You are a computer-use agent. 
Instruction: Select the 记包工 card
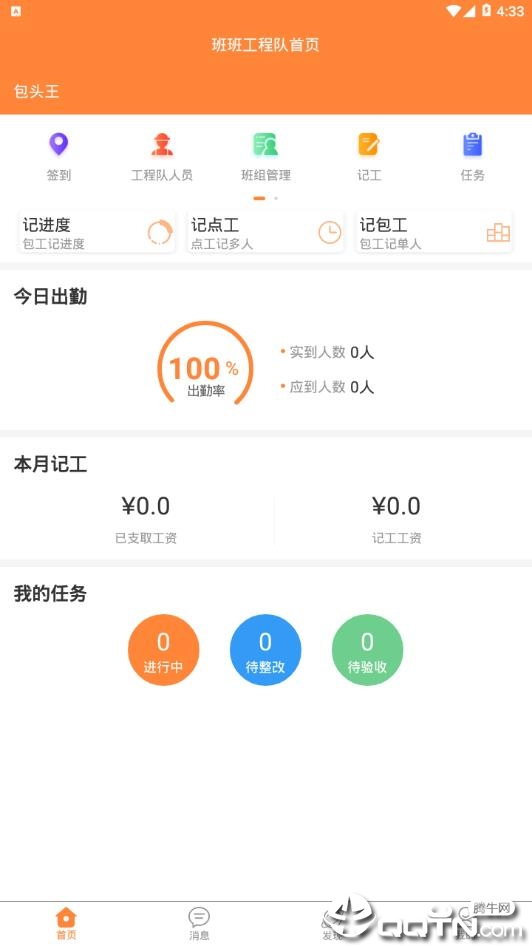tap(434, 232)
